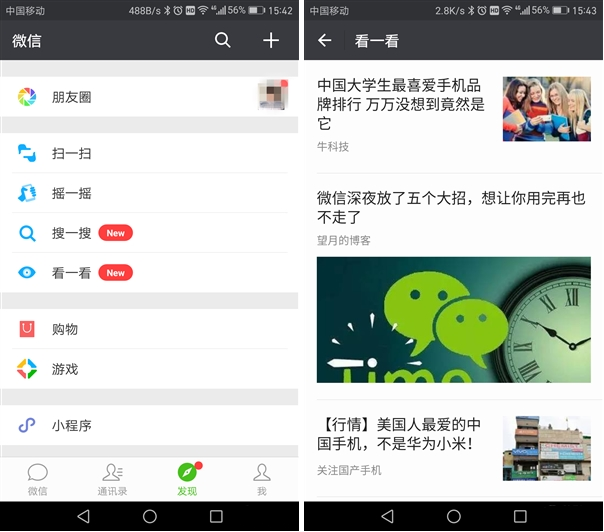Open the 牛科技 article on students' favorite phone brands
The image size is (604, 532).
pos(410,107)
